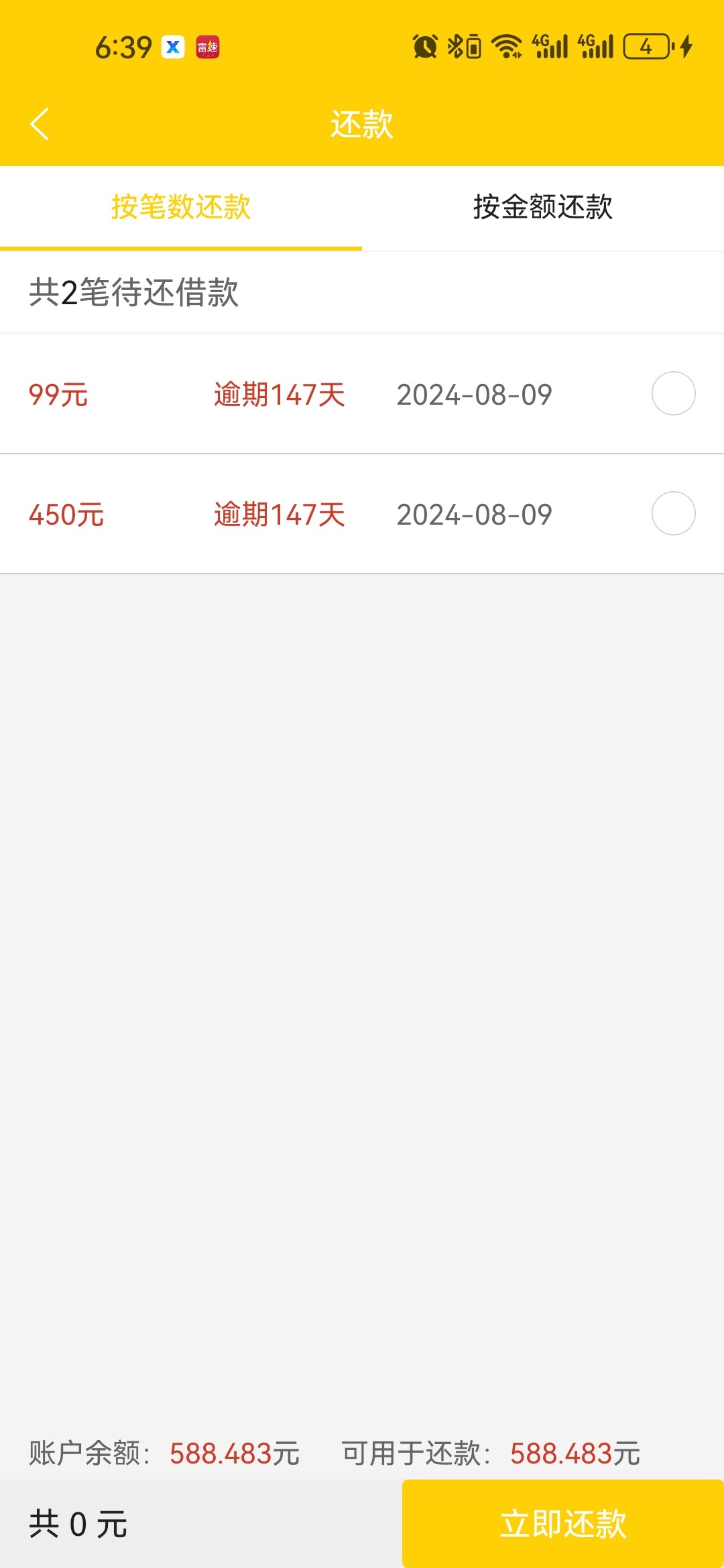Switch to the 按金额还款 tab
724x1568 pixels.
542,207
